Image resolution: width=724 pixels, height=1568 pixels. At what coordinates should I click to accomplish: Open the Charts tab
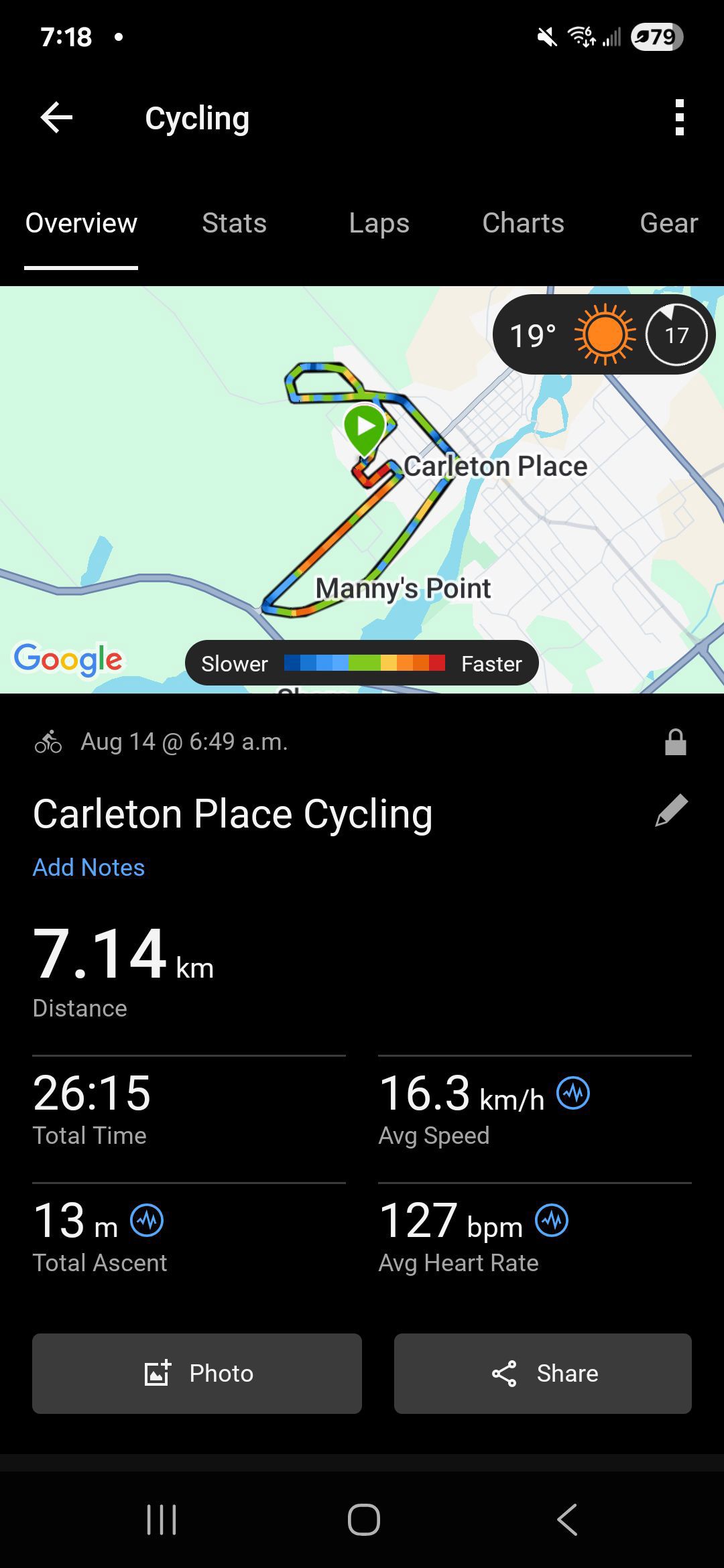point(523,223)
